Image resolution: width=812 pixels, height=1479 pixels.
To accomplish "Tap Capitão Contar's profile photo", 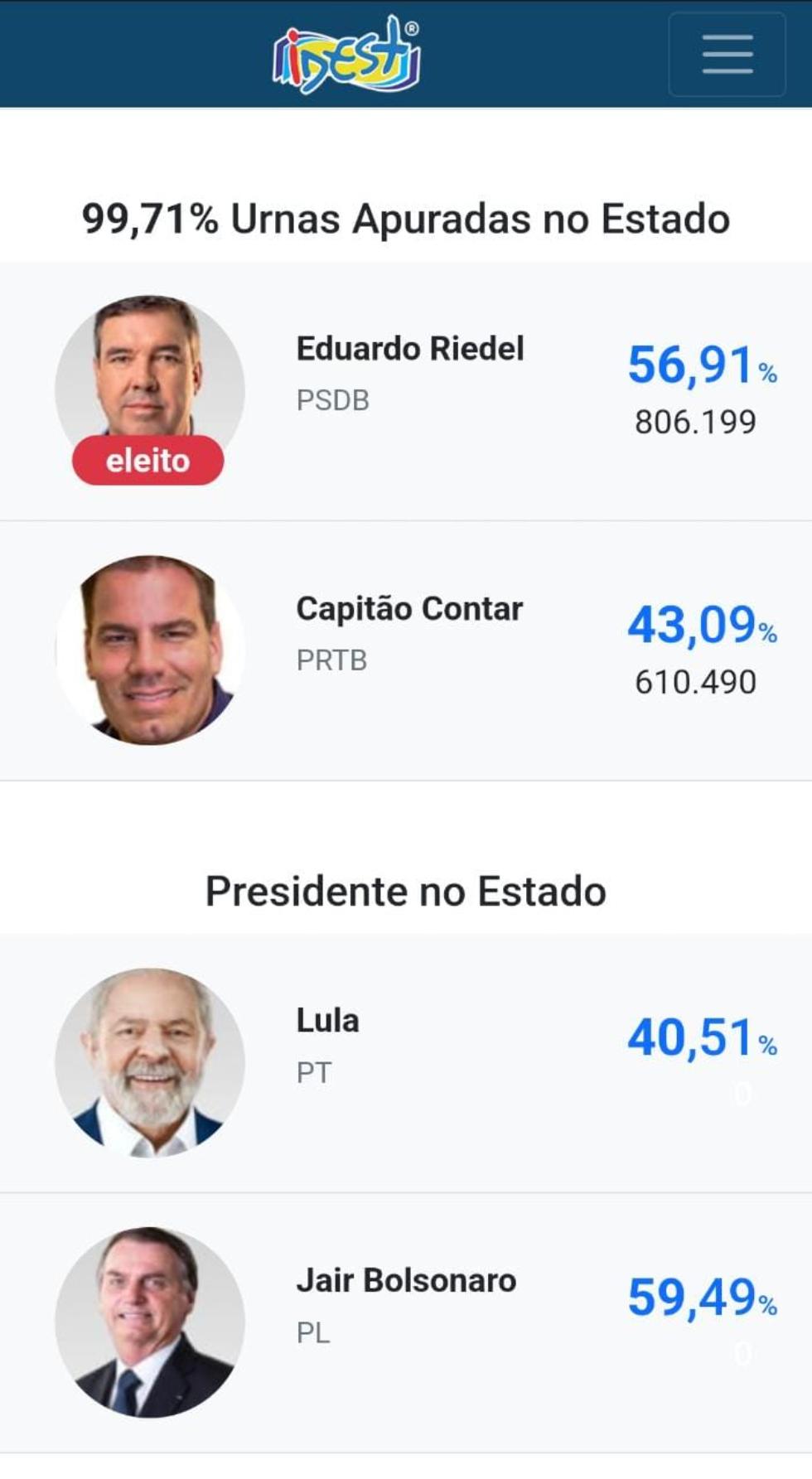I will coord(151,650).
